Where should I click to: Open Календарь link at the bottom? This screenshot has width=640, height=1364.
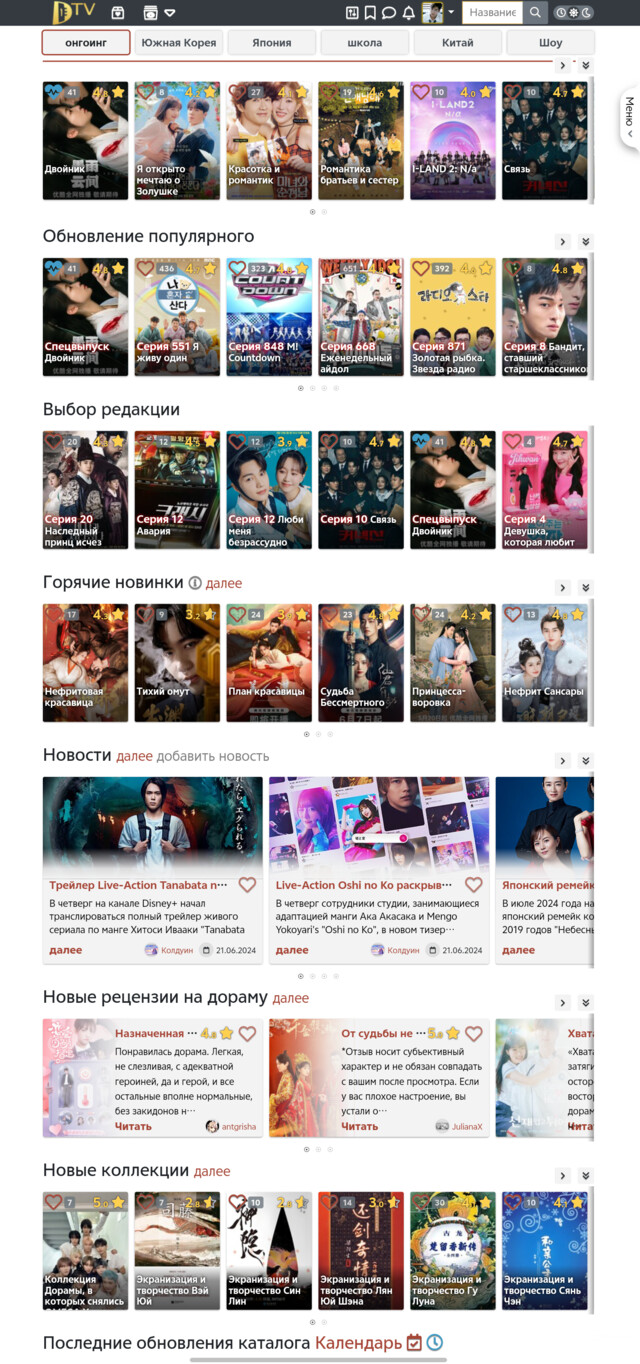tap(358, 1343)
